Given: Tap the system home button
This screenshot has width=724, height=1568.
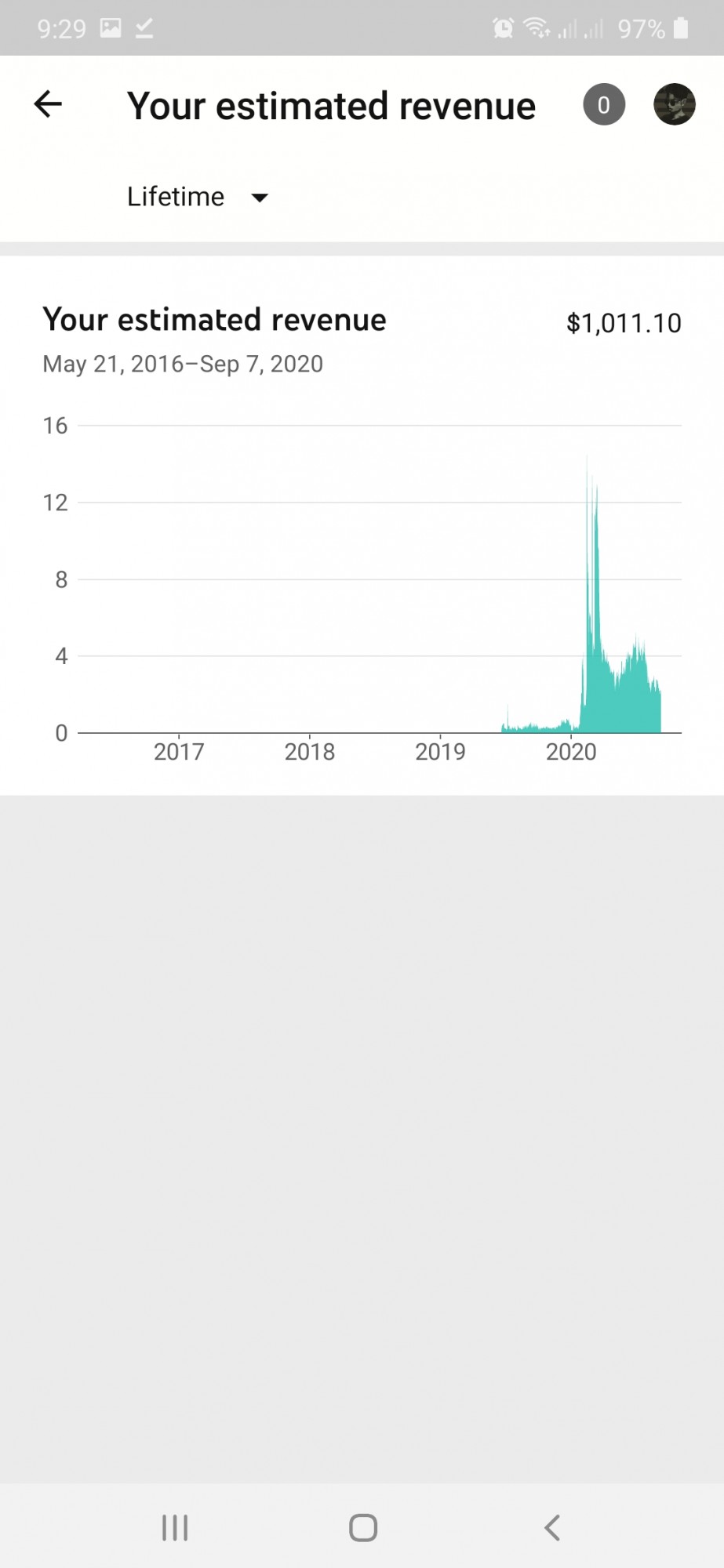Looking at the screenshot, I should [x=362, y=1527].
